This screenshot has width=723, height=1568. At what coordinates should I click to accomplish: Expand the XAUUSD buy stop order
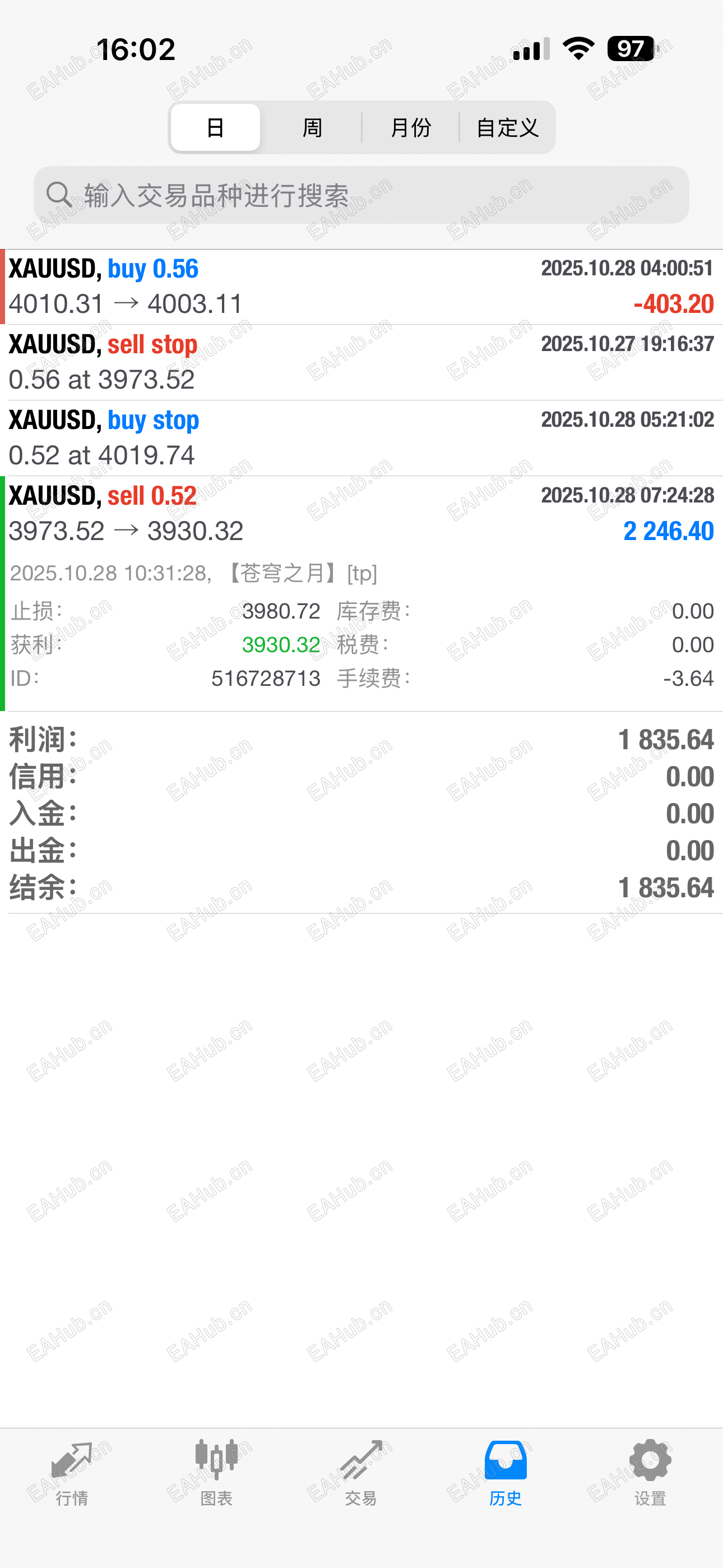361,437
